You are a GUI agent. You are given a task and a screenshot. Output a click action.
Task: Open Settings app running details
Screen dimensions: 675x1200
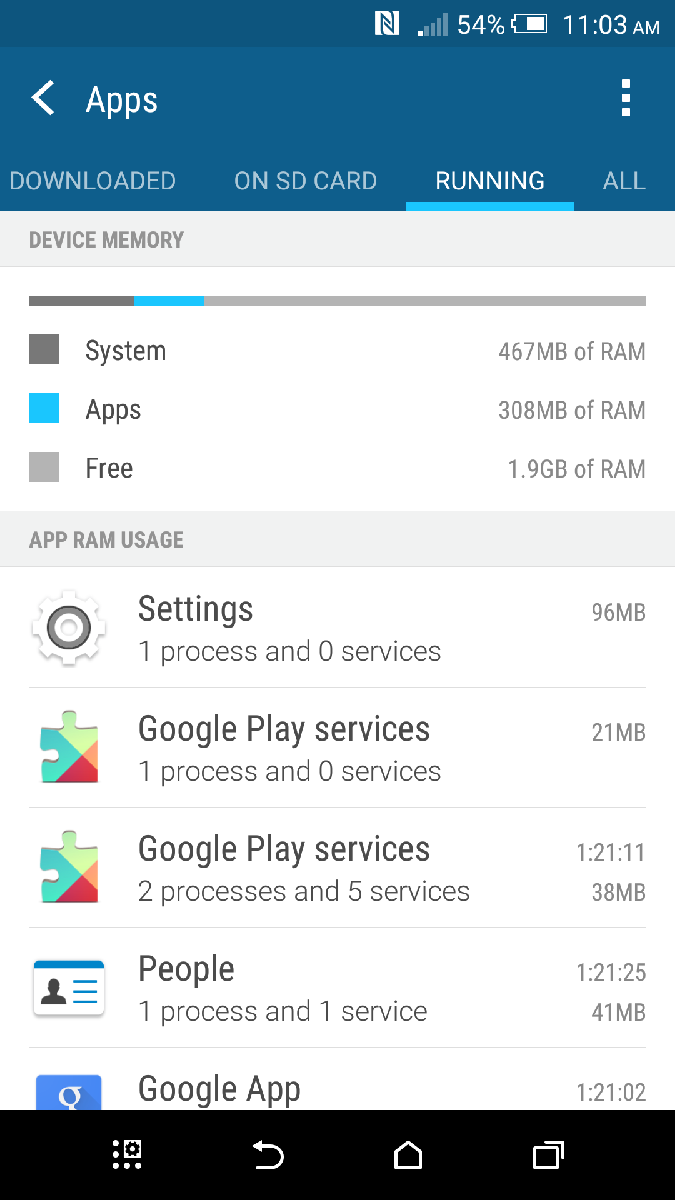click(337, 628)
